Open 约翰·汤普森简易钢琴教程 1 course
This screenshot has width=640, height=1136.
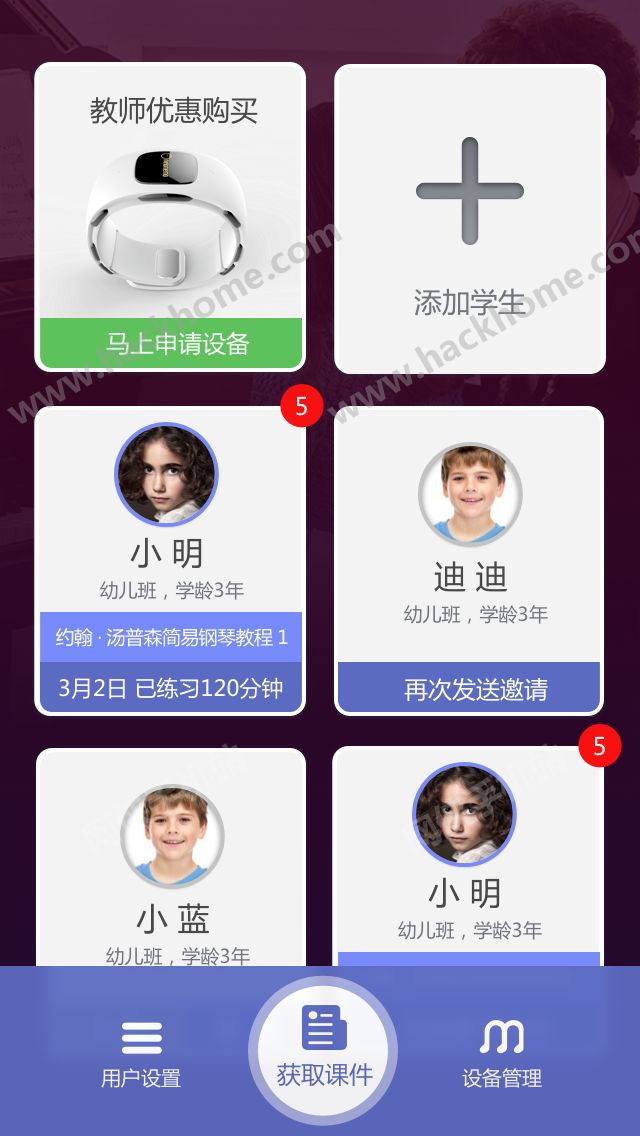point(170,637)
